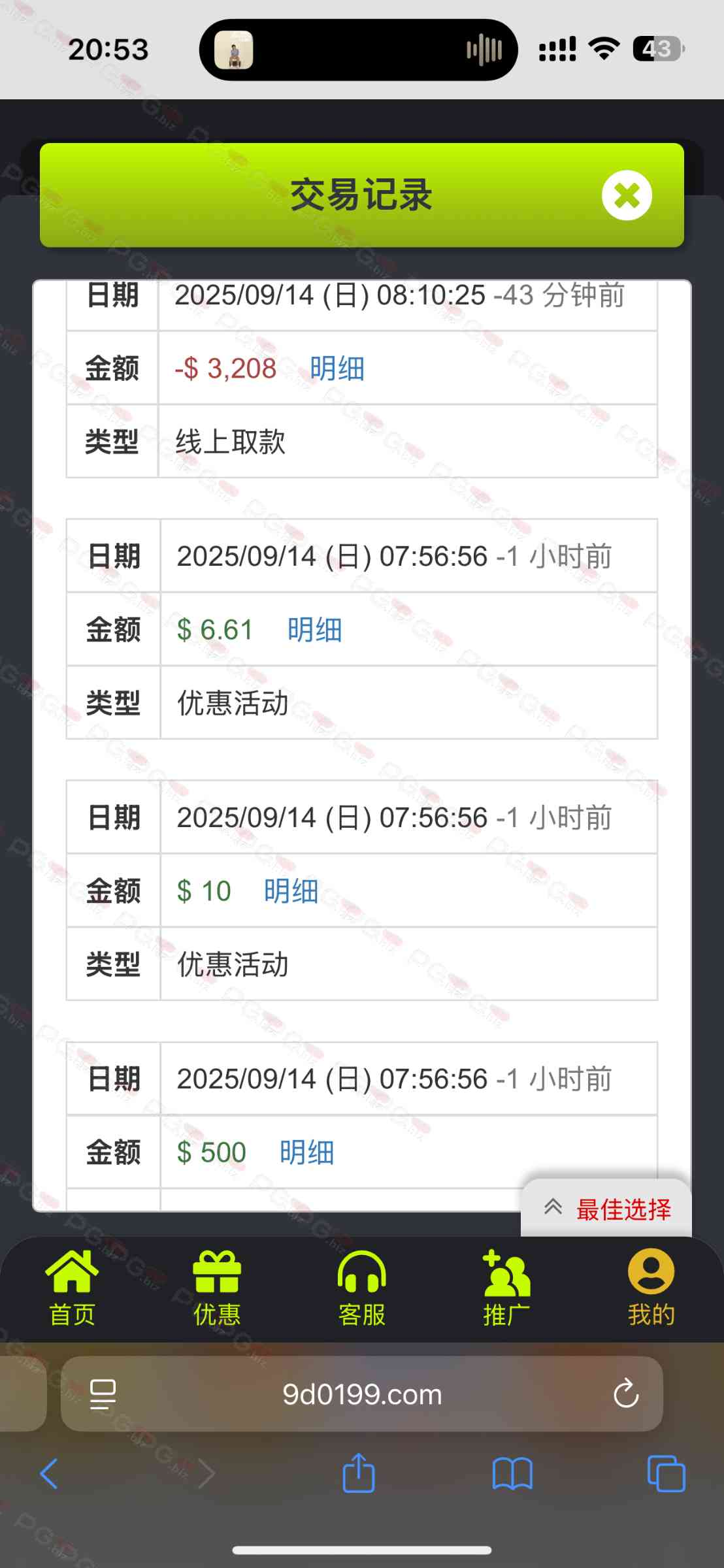Go to the 首页 tab
Screen dimensions: 724x1568
[72, 1288]
